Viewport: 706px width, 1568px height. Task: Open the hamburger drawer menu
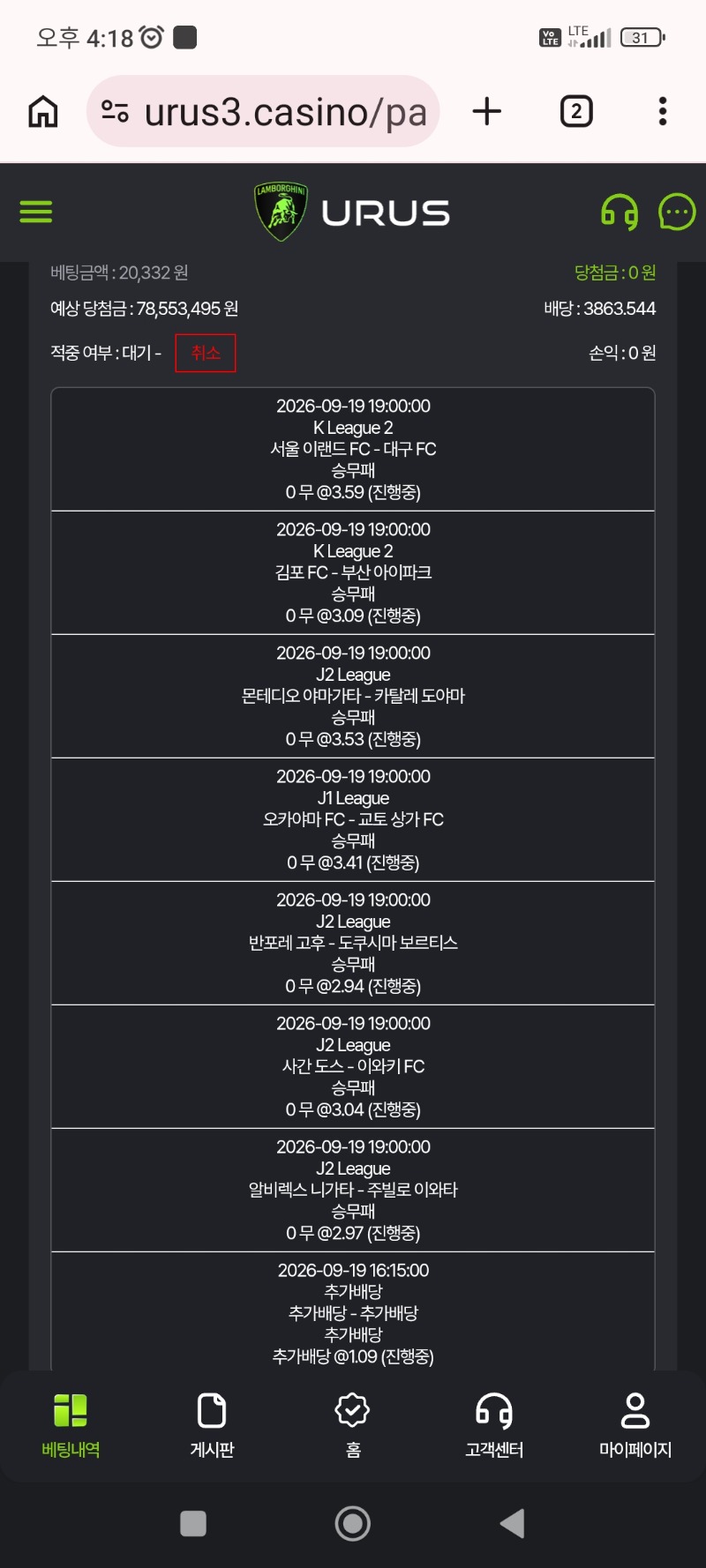(36, 212)
